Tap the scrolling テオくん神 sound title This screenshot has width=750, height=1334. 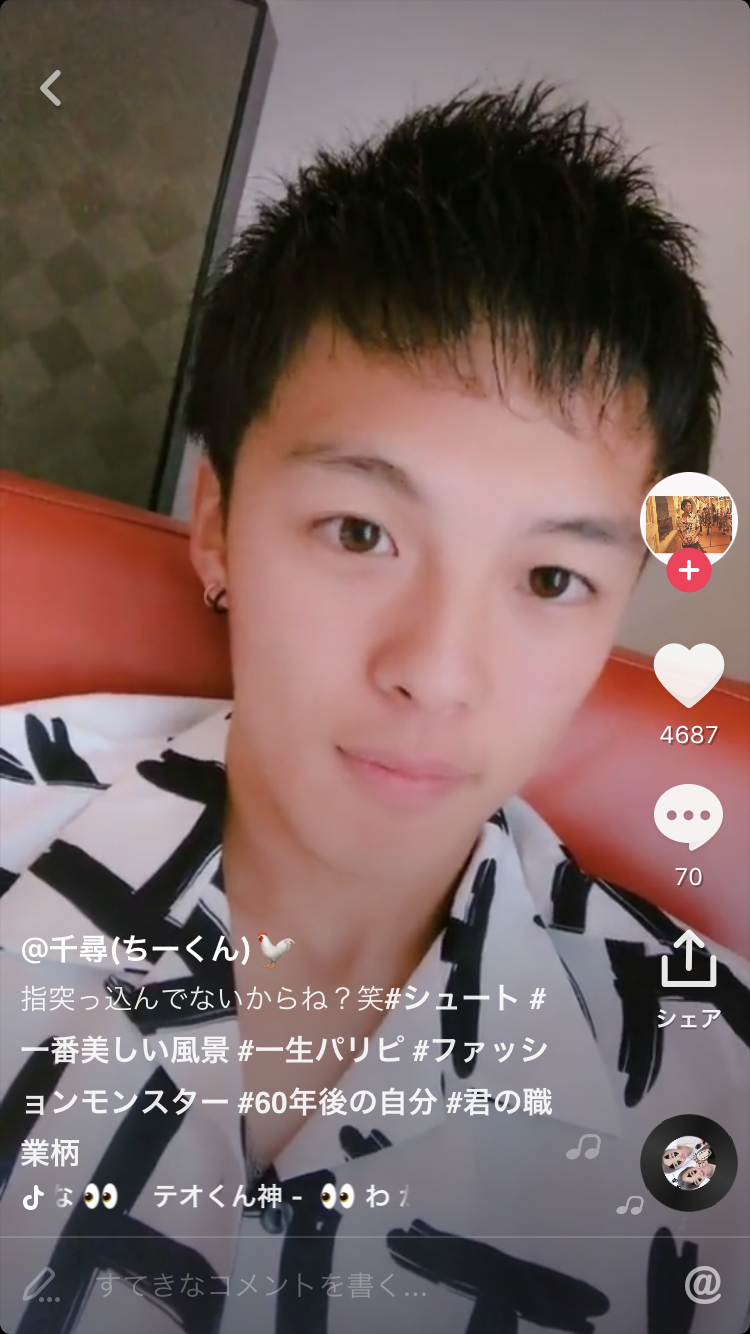[x=218, y=1196]
